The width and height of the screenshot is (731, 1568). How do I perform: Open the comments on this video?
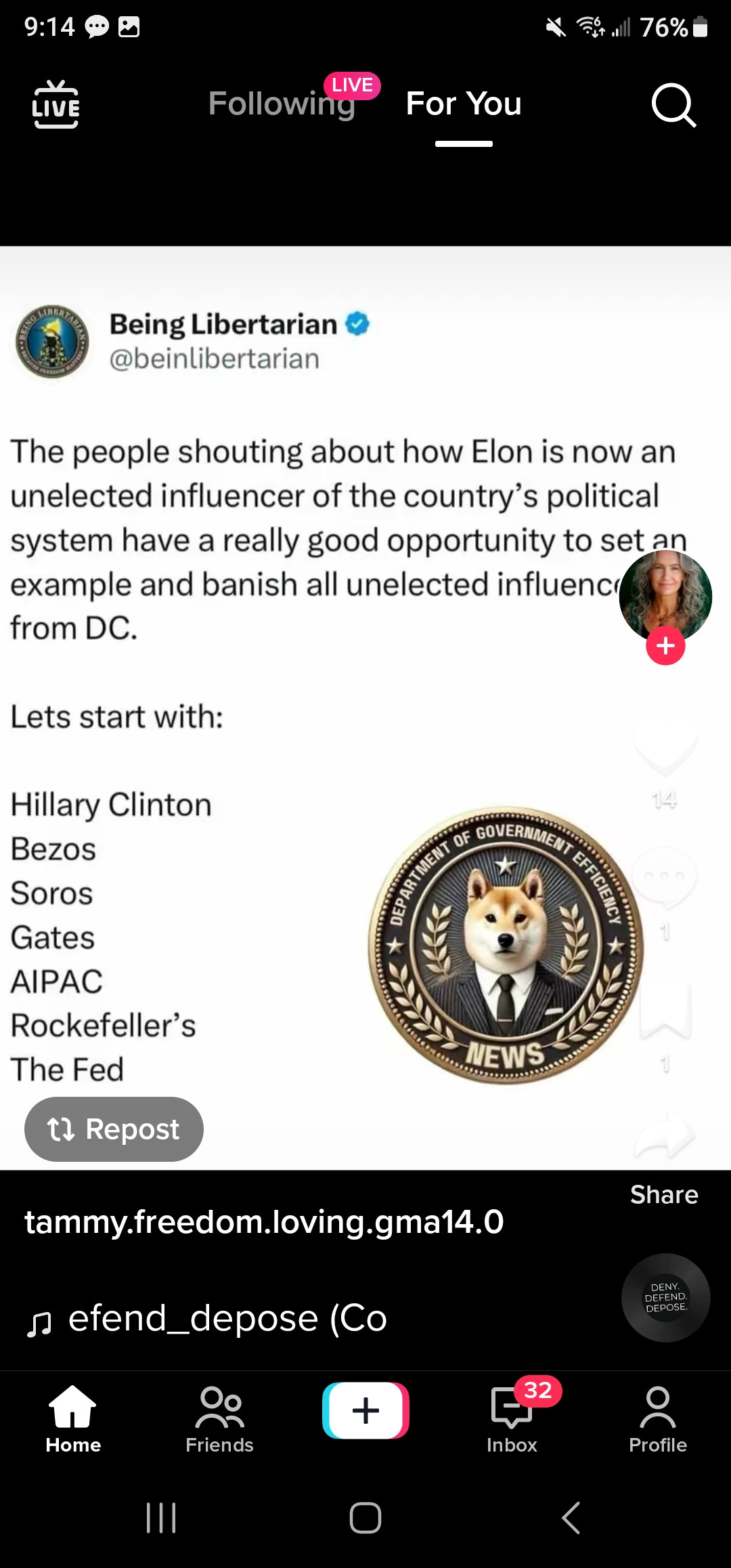(665, 877)
